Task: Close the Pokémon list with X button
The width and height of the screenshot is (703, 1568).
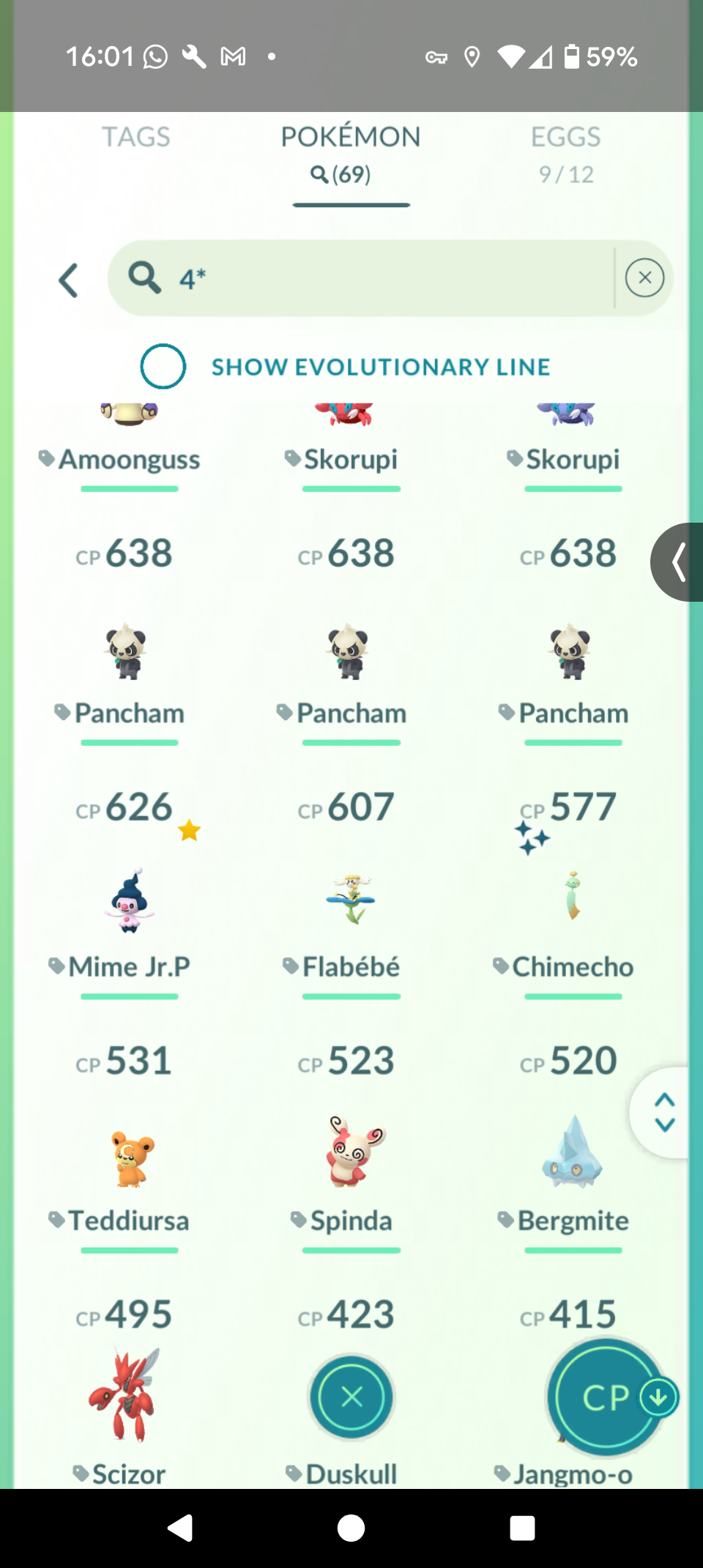Action: tap(351, 1397)
